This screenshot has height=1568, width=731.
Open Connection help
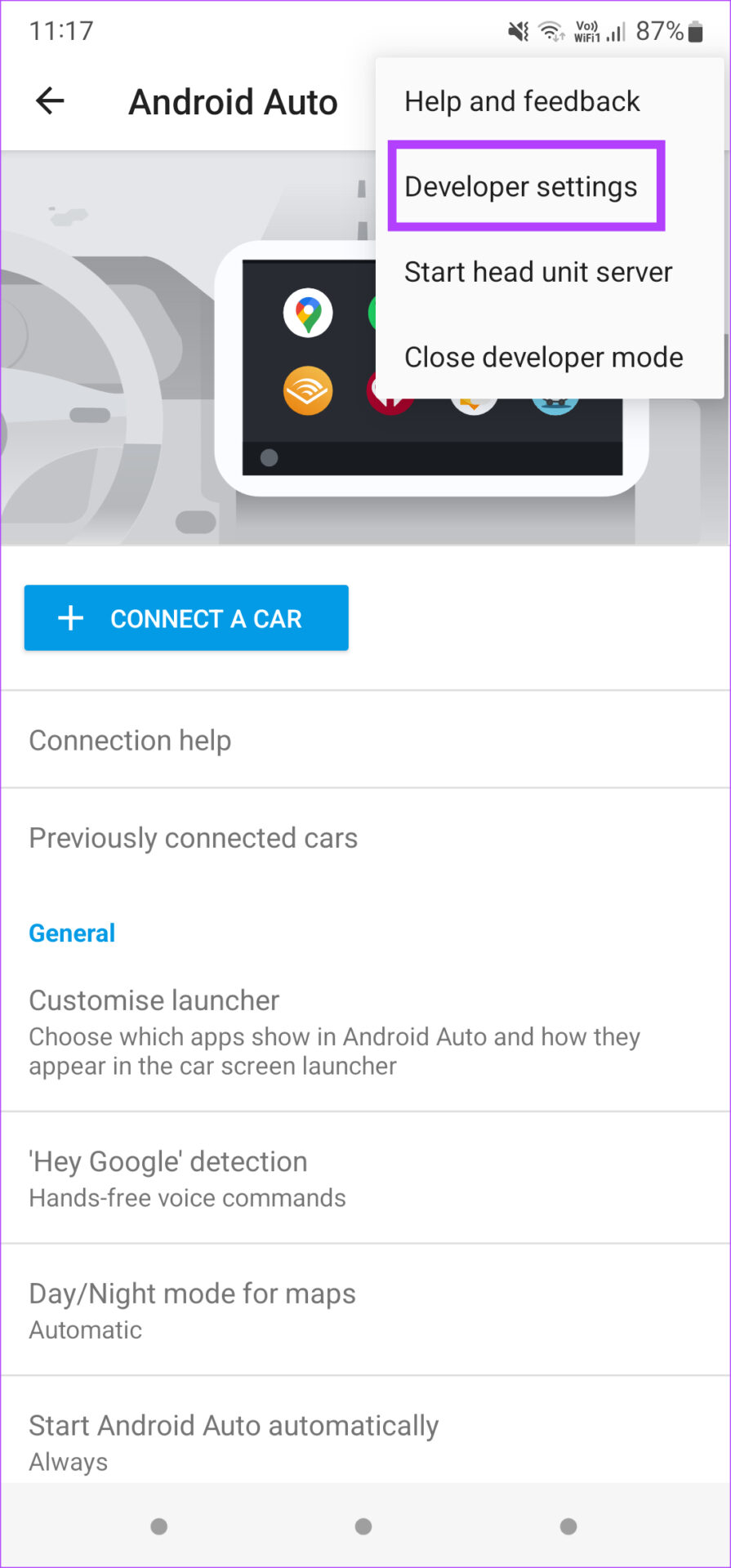(131, 741)
